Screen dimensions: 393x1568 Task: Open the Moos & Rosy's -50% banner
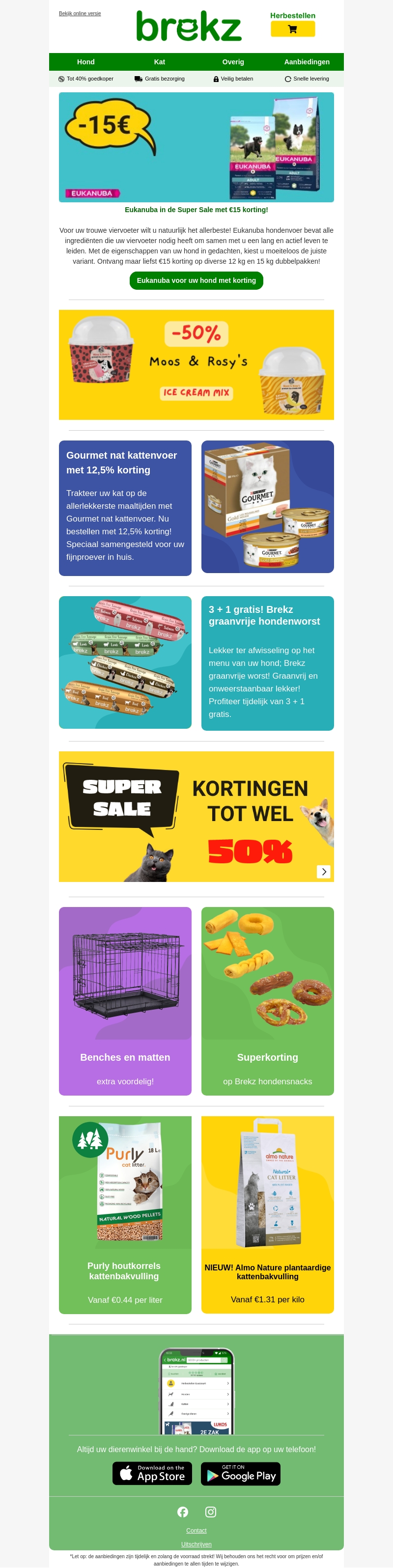(196, 364)
